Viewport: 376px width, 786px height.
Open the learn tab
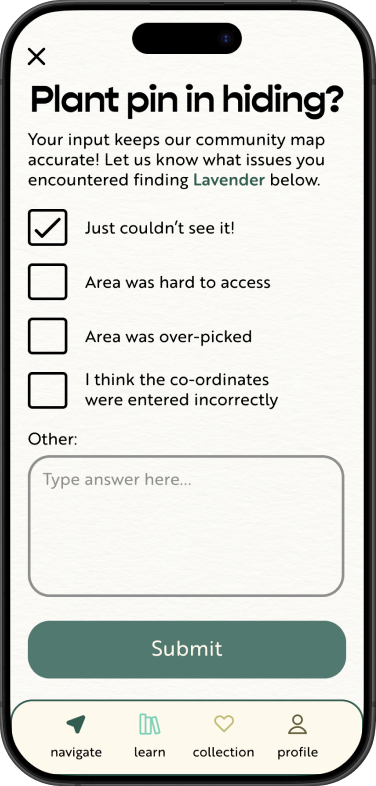149,736
